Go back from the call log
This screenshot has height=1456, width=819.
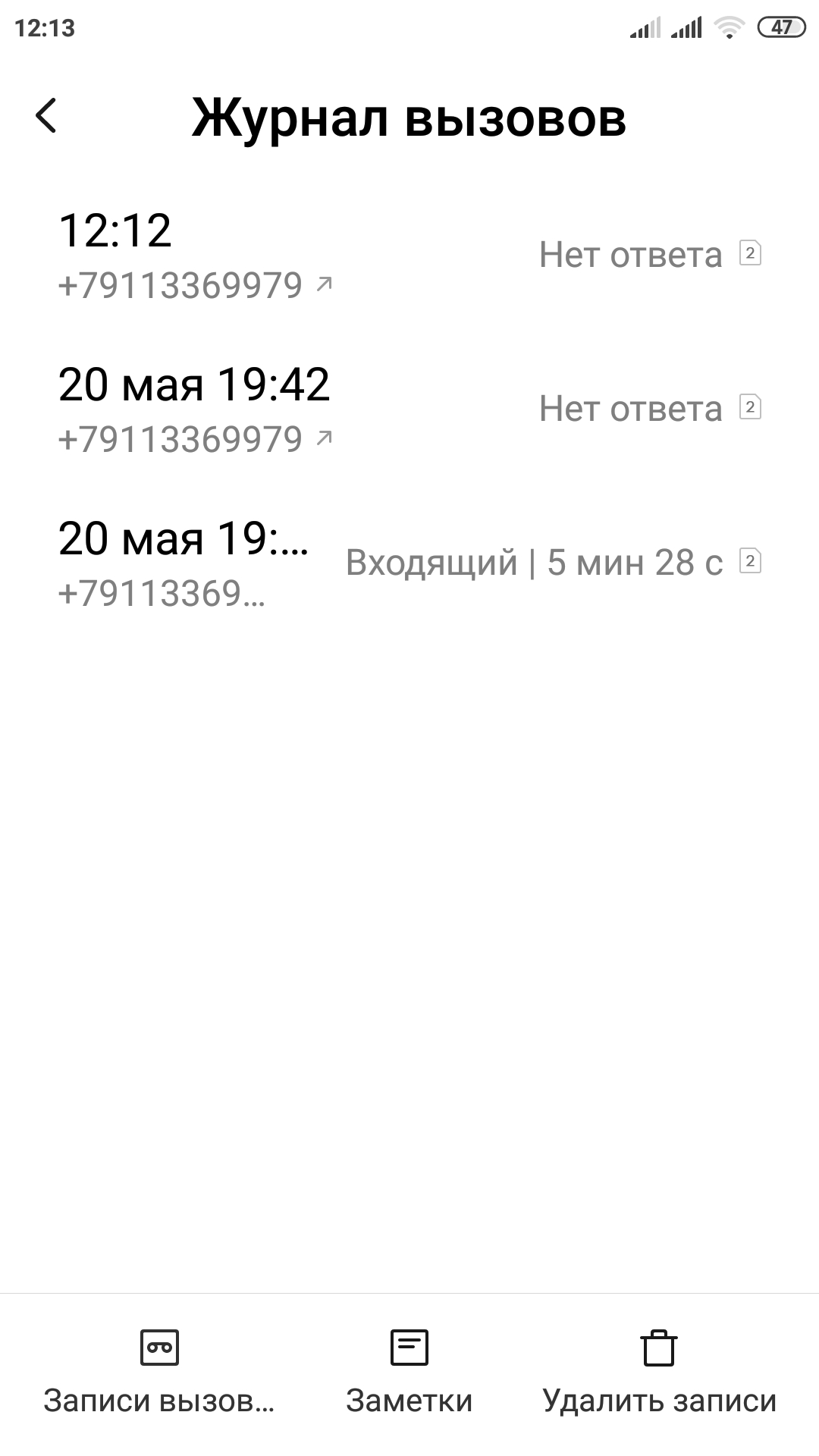click(x=46, y=116)
